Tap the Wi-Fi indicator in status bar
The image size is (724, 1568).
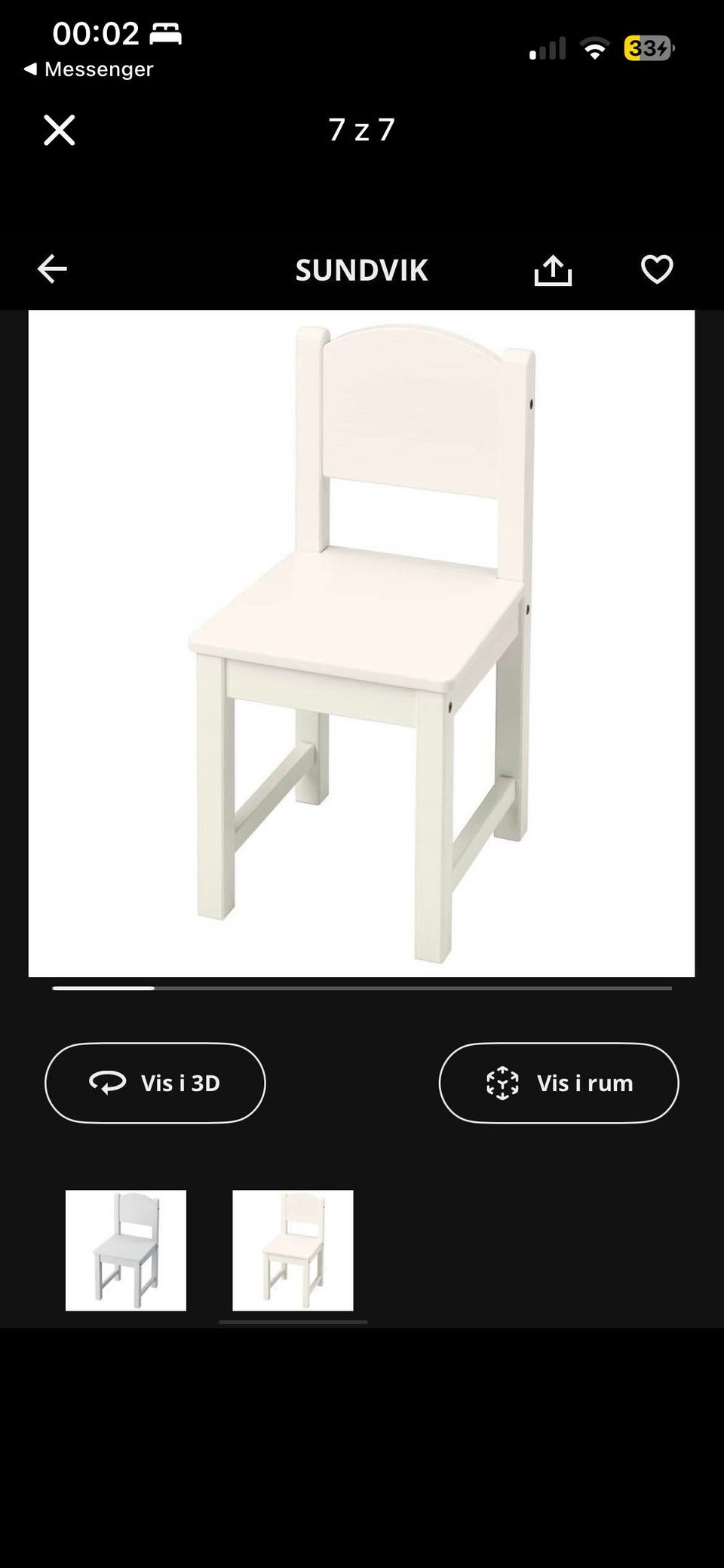tap(595, 47)
